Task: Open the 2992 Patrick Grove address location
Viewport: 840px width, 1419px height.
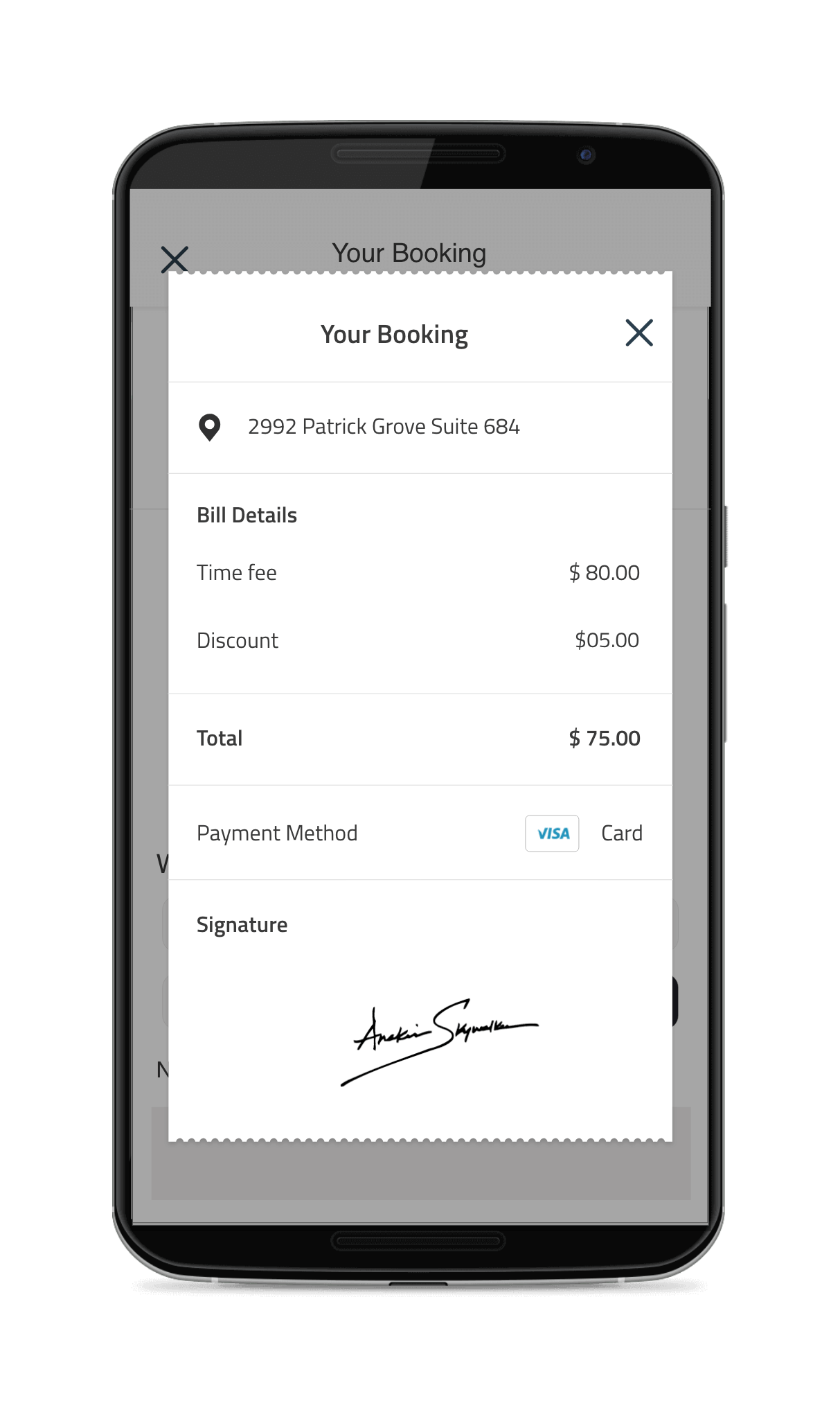Action: 383,427
